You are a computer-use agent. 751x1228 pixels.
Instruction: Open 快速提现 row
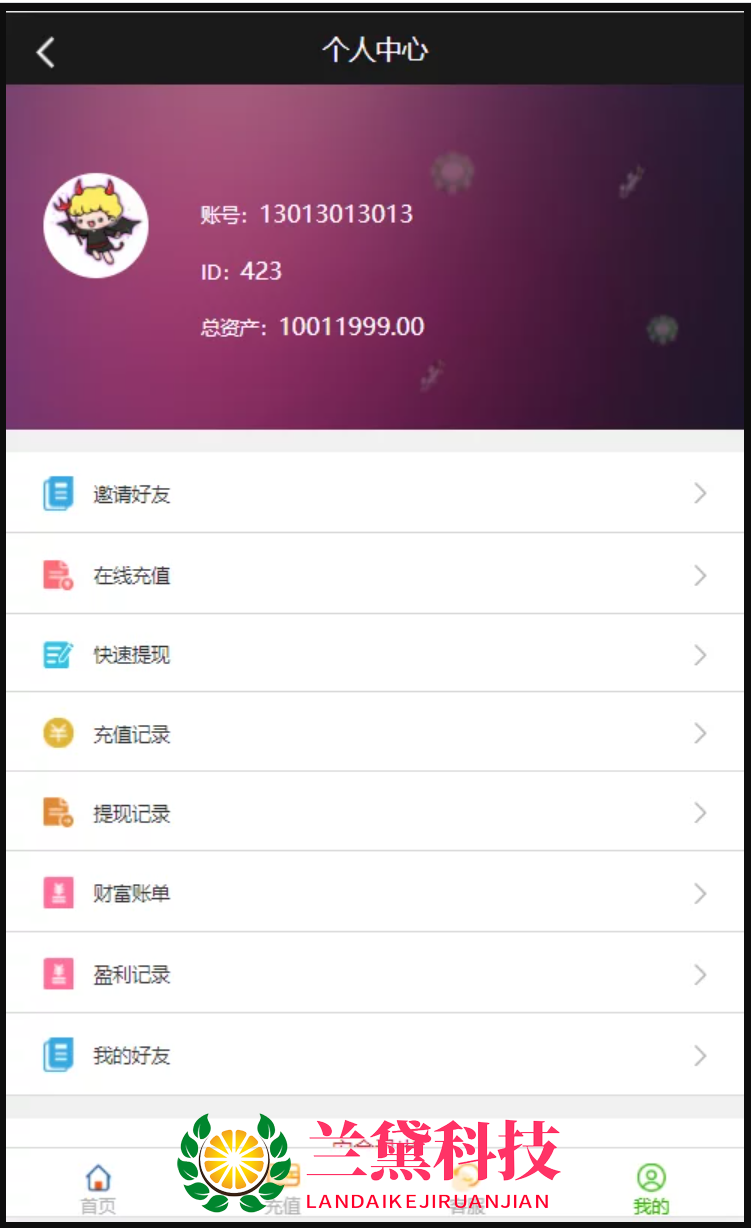374,655
